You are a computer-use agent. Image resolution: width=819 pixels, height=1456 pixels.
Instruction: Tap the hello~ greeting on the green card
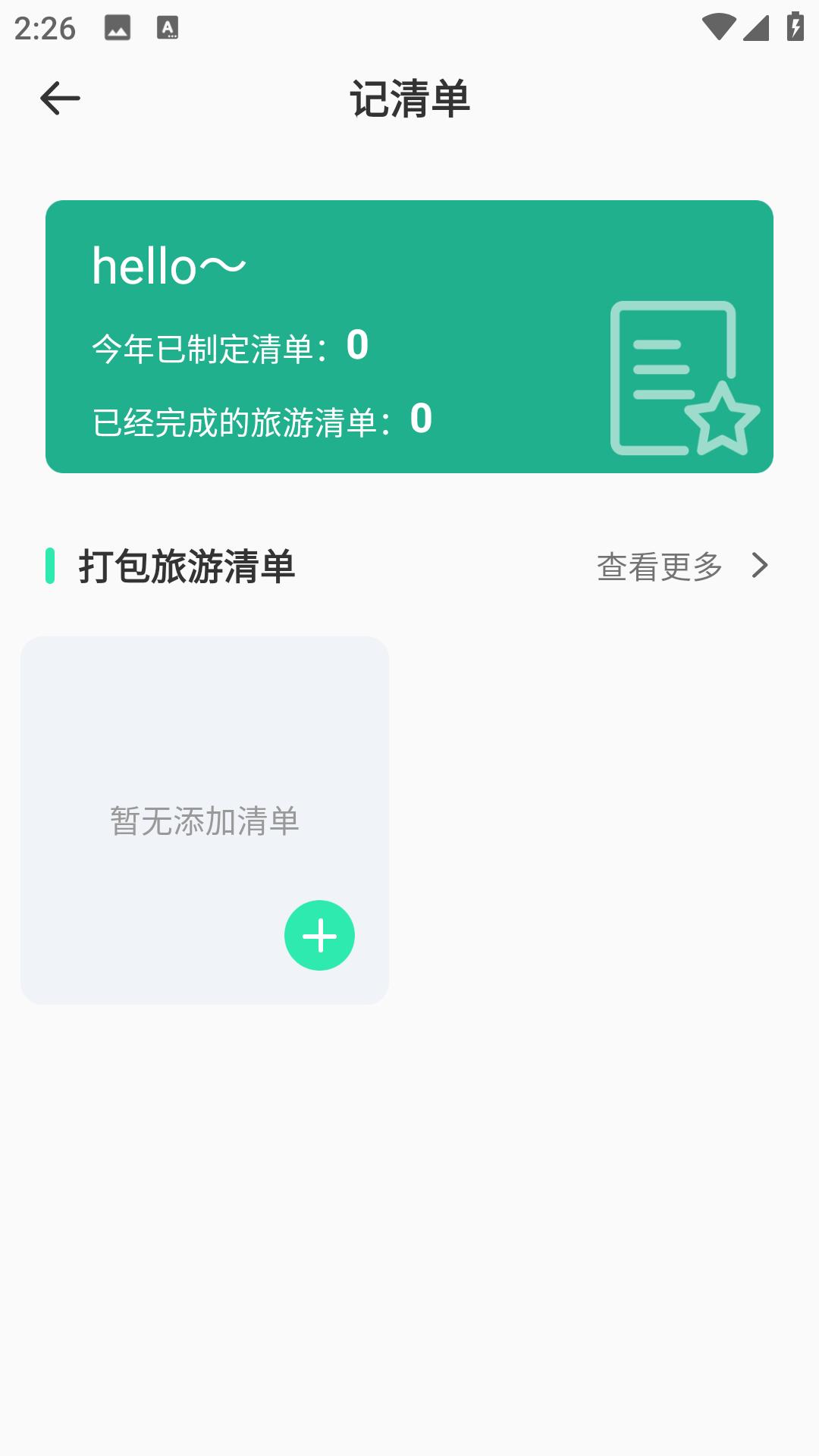168,265
